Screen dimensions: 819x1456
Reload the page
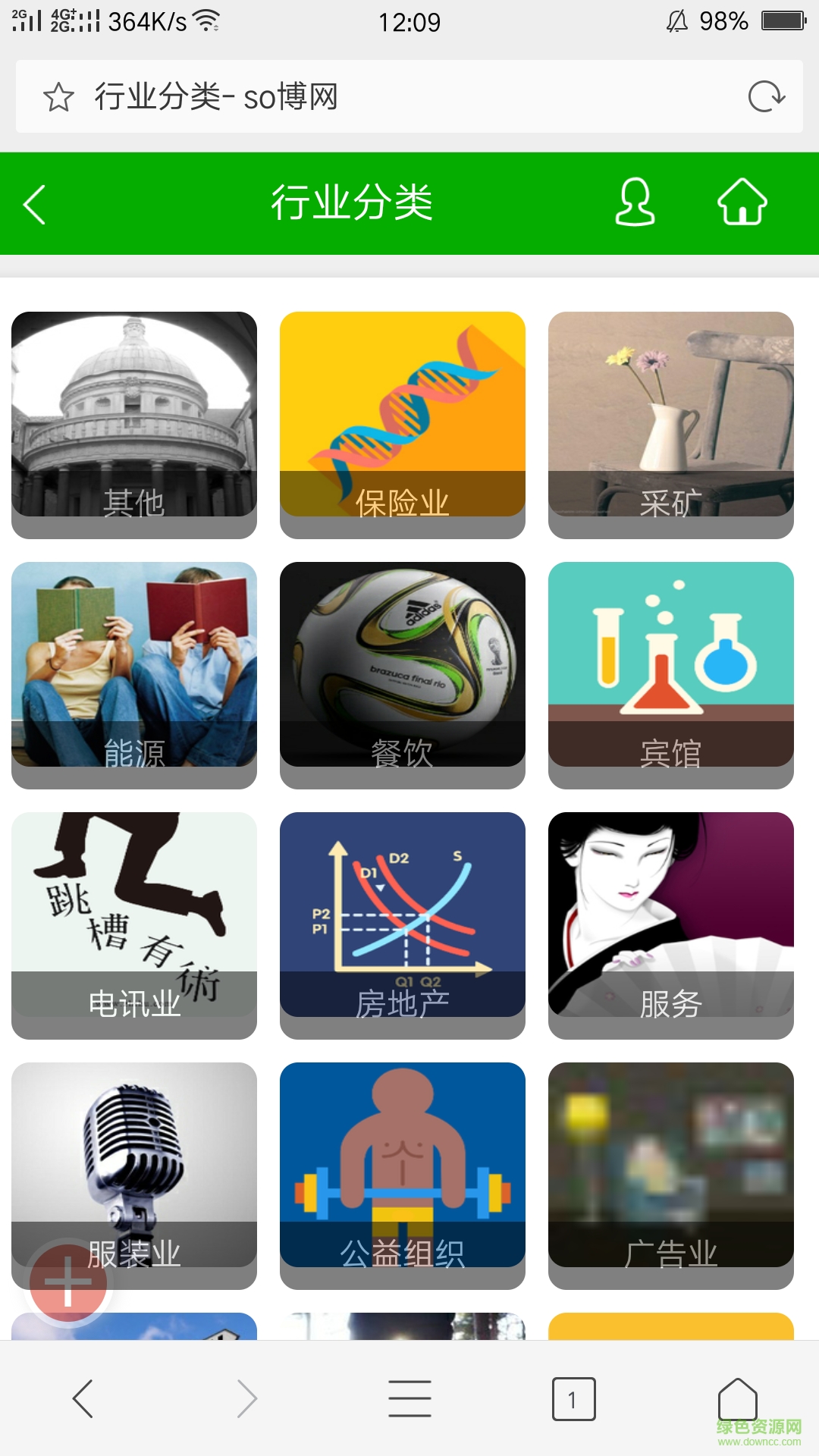click(x=766, y=97)
